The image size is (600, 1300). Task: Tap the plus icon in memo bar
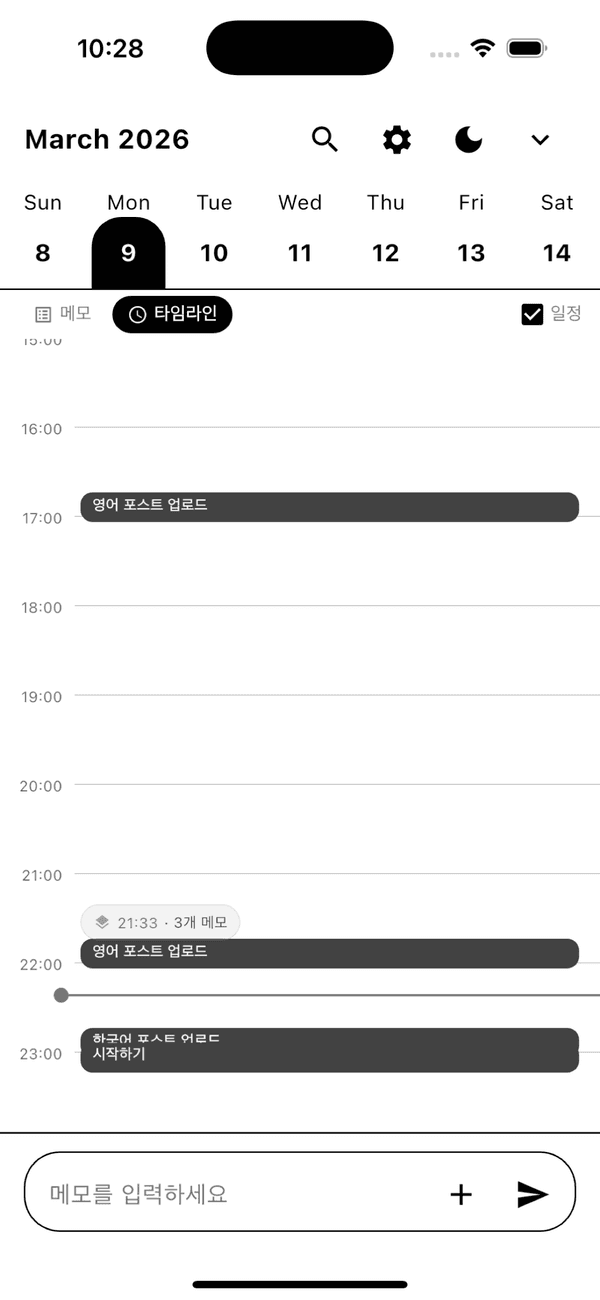point(461,1193)
